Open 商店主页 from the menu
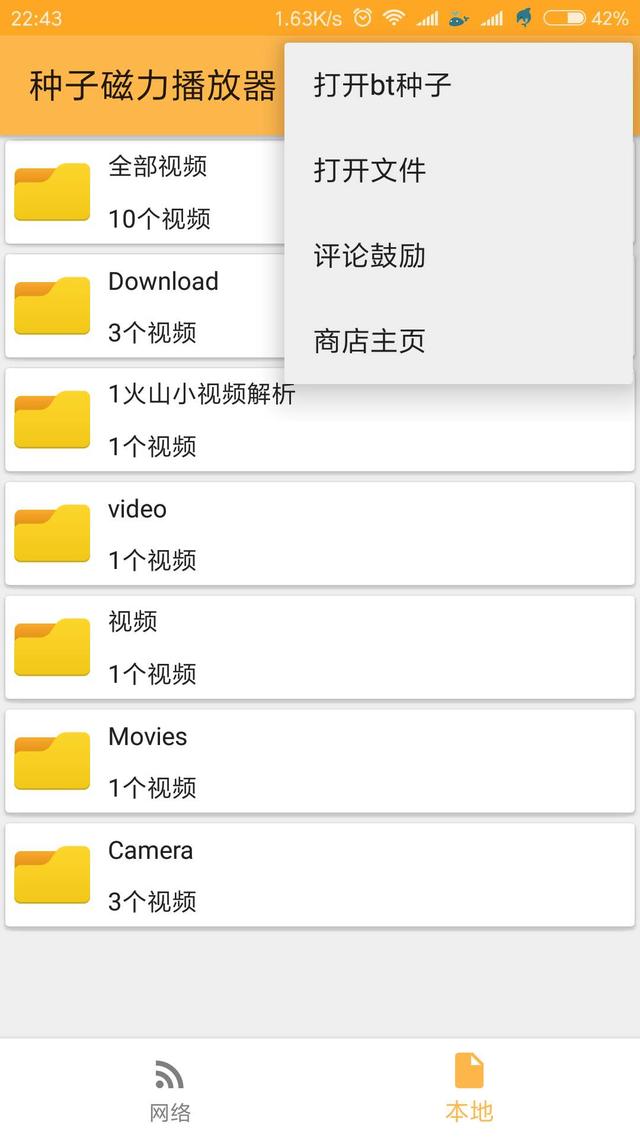Image resolution: width=640 pixels, height=1138 pixels. pos(370,341)
